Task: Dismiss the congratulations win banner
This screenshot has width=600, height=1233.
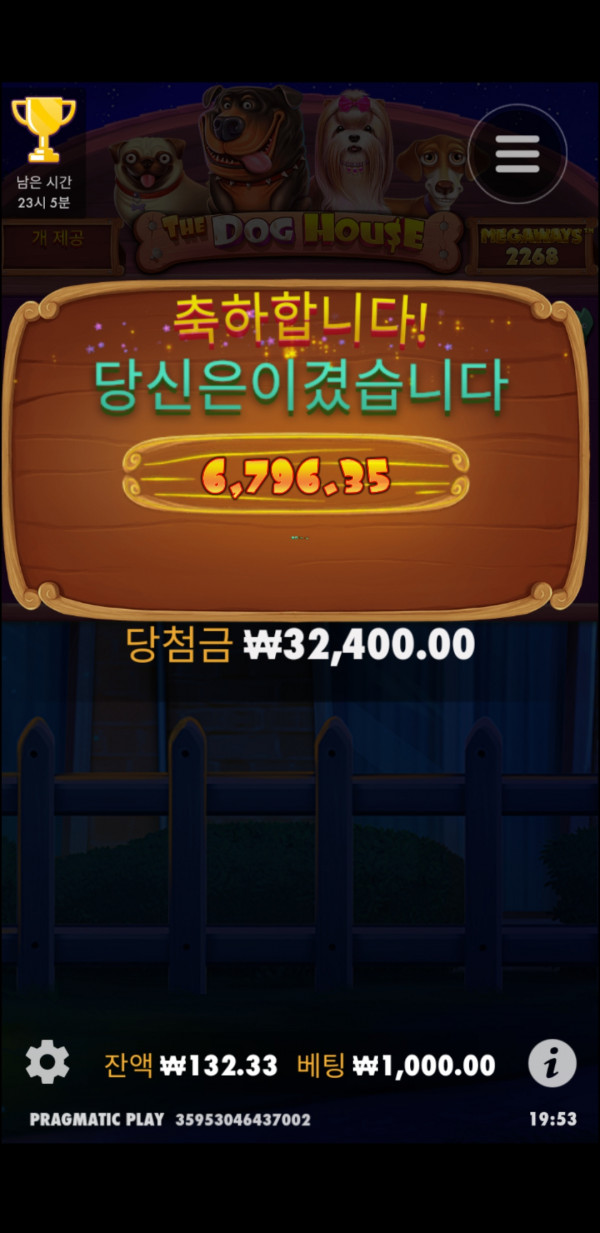Action: pyautogui.click(x=296, y=450)
